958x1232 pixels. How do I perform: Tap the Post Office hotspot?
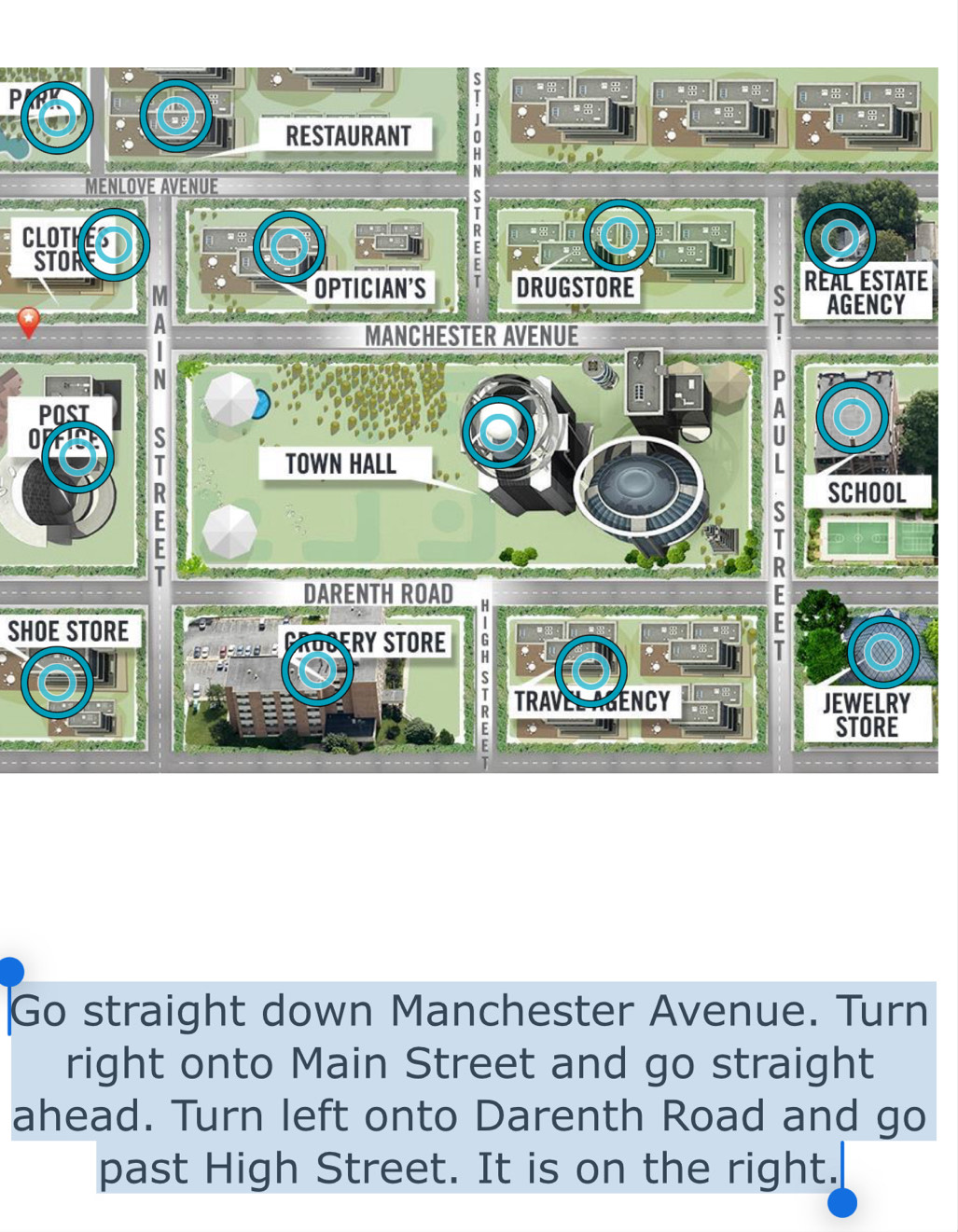pyautogui.click(x=78, y=457)
